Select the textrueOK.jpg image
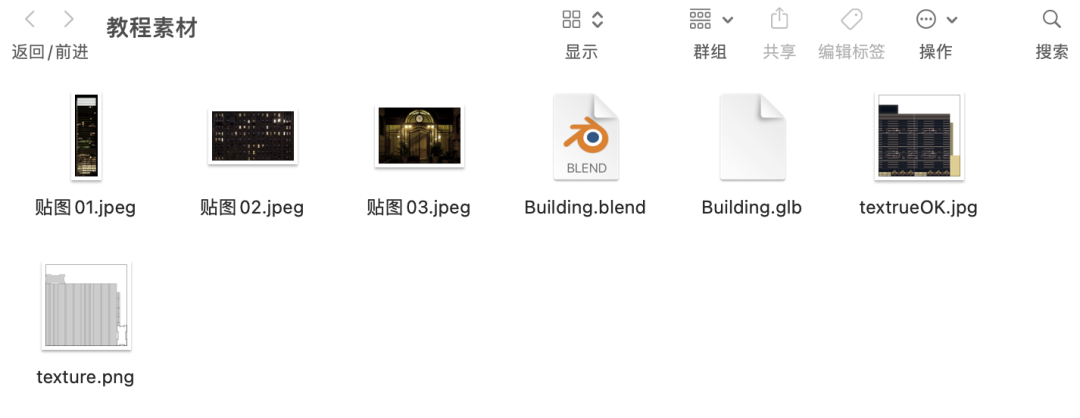Image resolution: width=1080 pixels, height=418 pixels. [x=918, y=136]
